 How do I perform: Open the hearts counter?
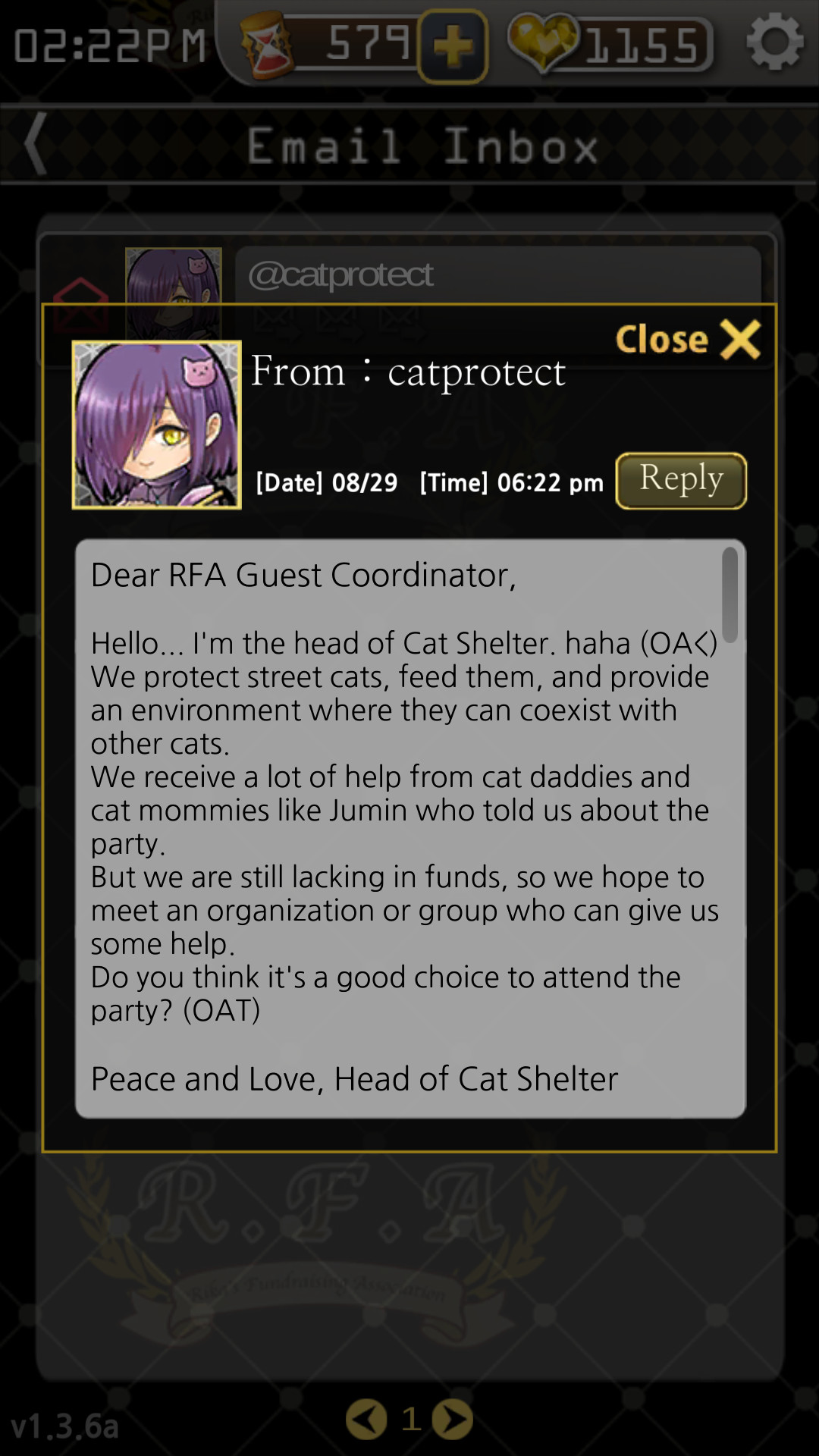click(x=611, y=44)
